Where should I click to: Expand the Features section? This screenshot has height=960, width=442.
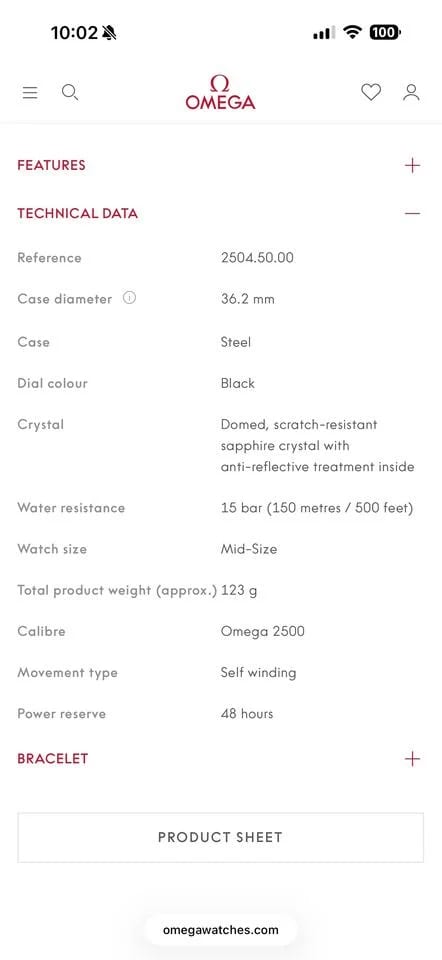tap(220, 165)
